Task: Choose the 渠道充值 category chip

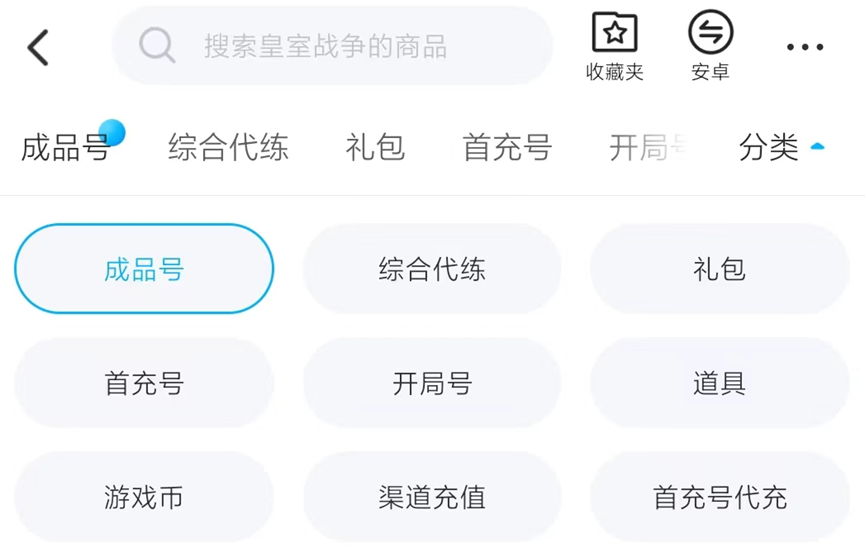Action: point(432,497)
